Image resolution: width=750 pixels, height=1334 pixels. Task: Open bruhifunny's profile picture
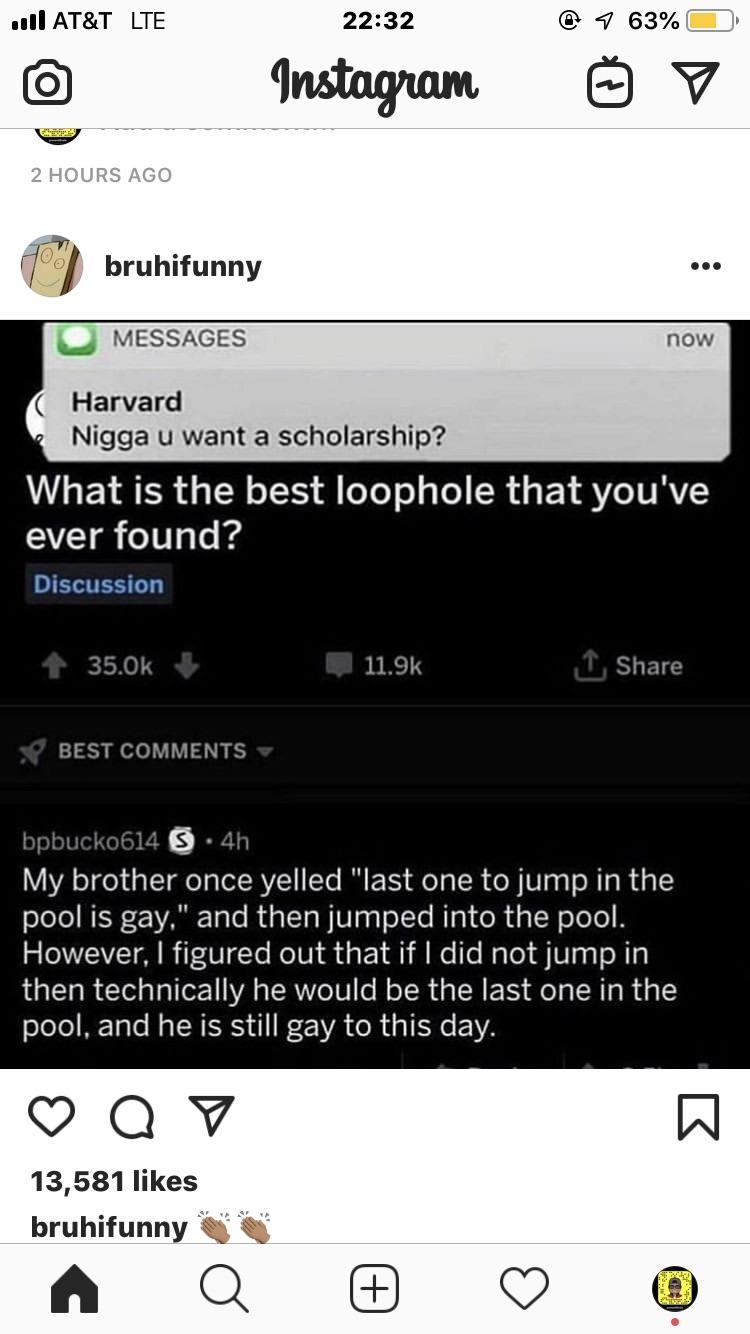click(52, 266)
